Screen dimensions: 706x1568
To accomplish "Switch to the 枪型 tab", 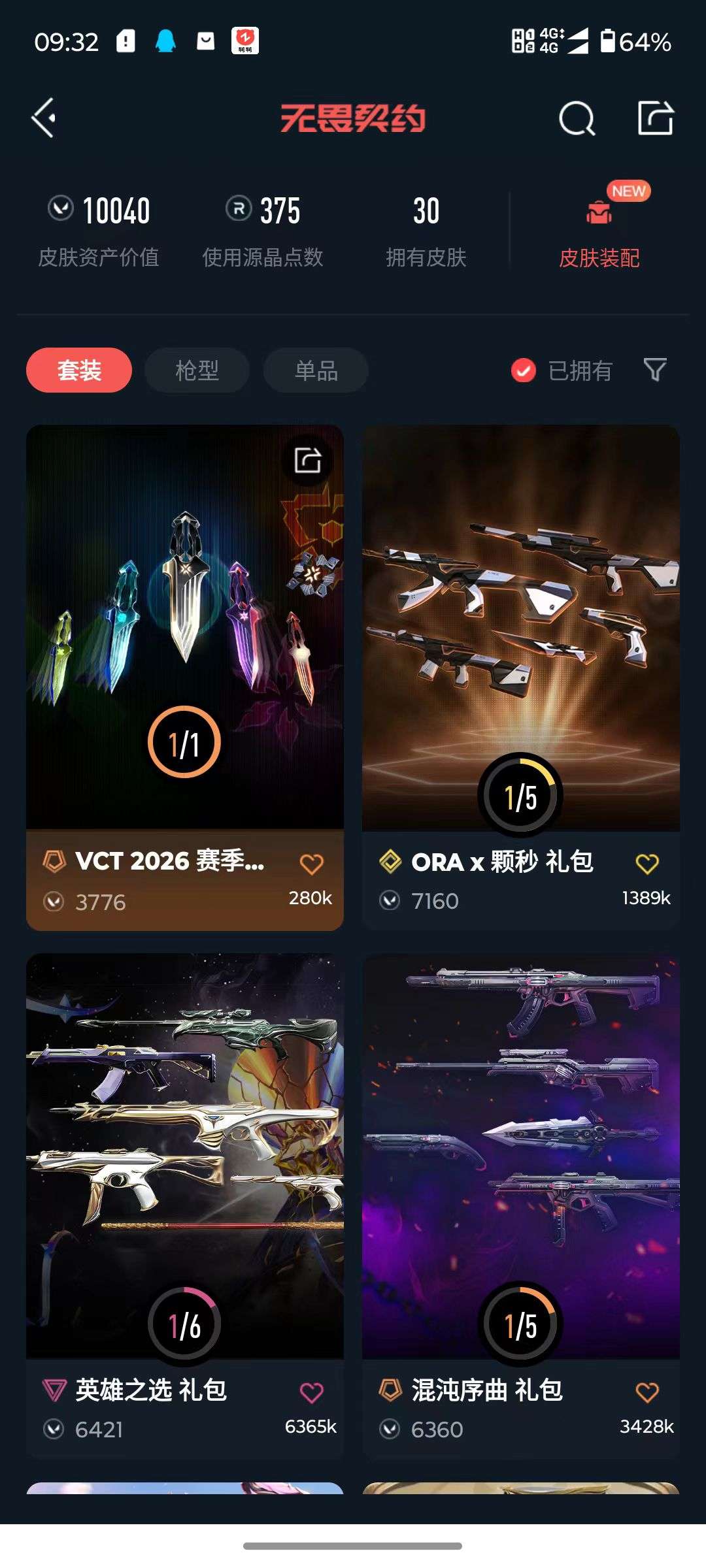I will (196, 370).
